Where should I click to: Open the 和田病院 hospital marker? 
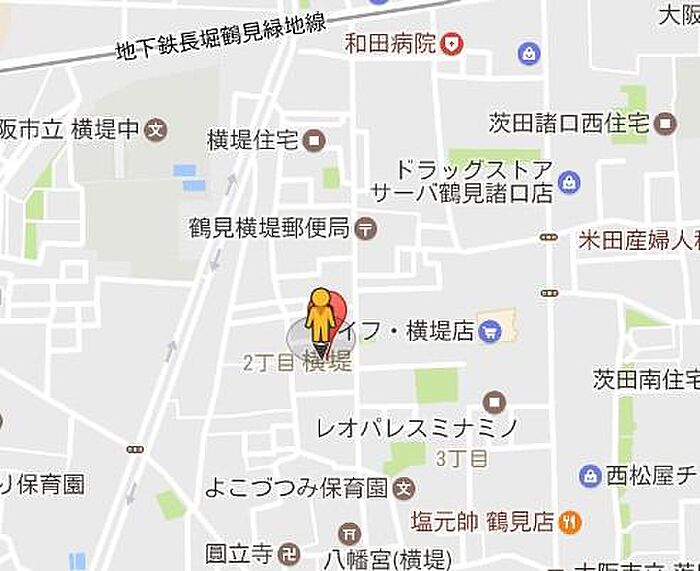coord(452,44)
